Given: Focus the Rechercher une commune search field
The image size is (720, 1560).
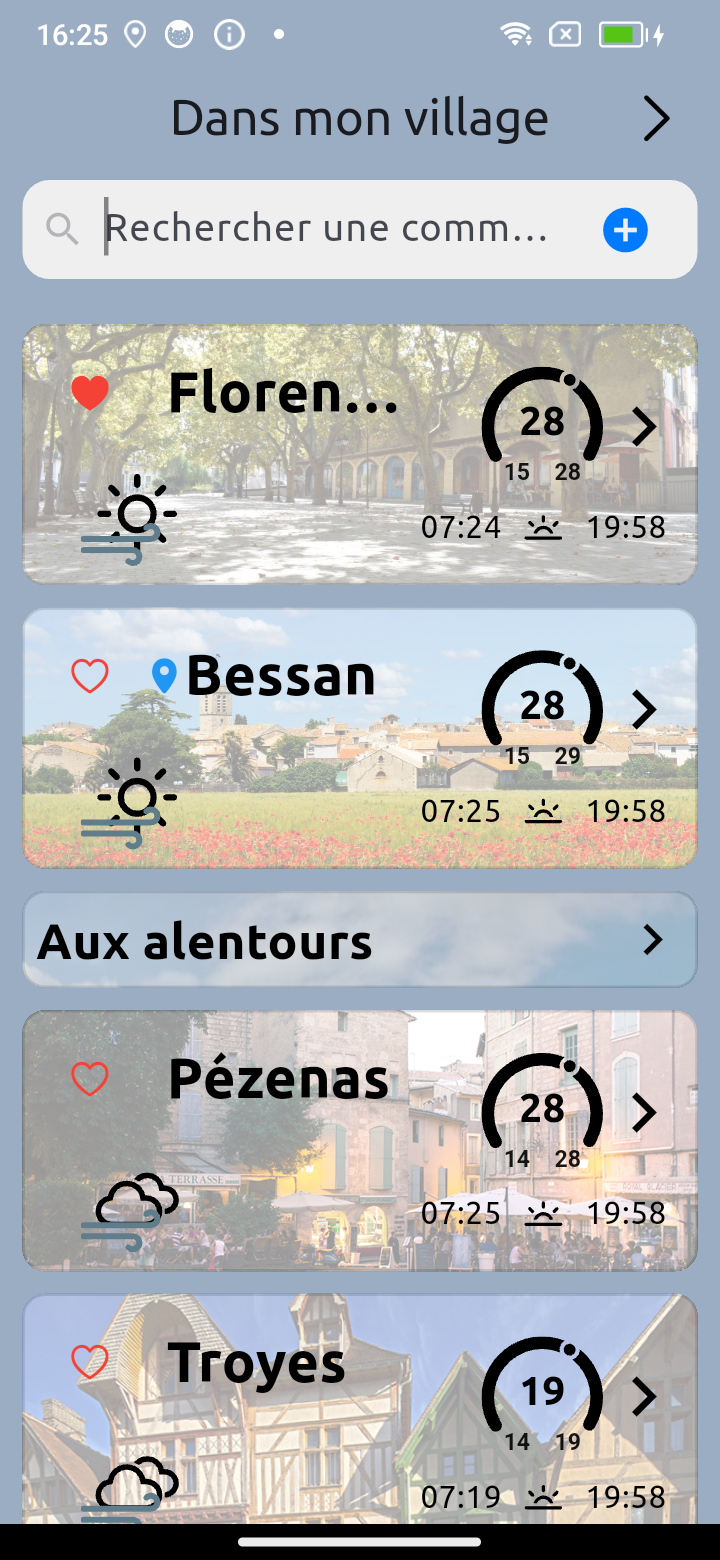Looking at the screenshot, I should 325,229.
